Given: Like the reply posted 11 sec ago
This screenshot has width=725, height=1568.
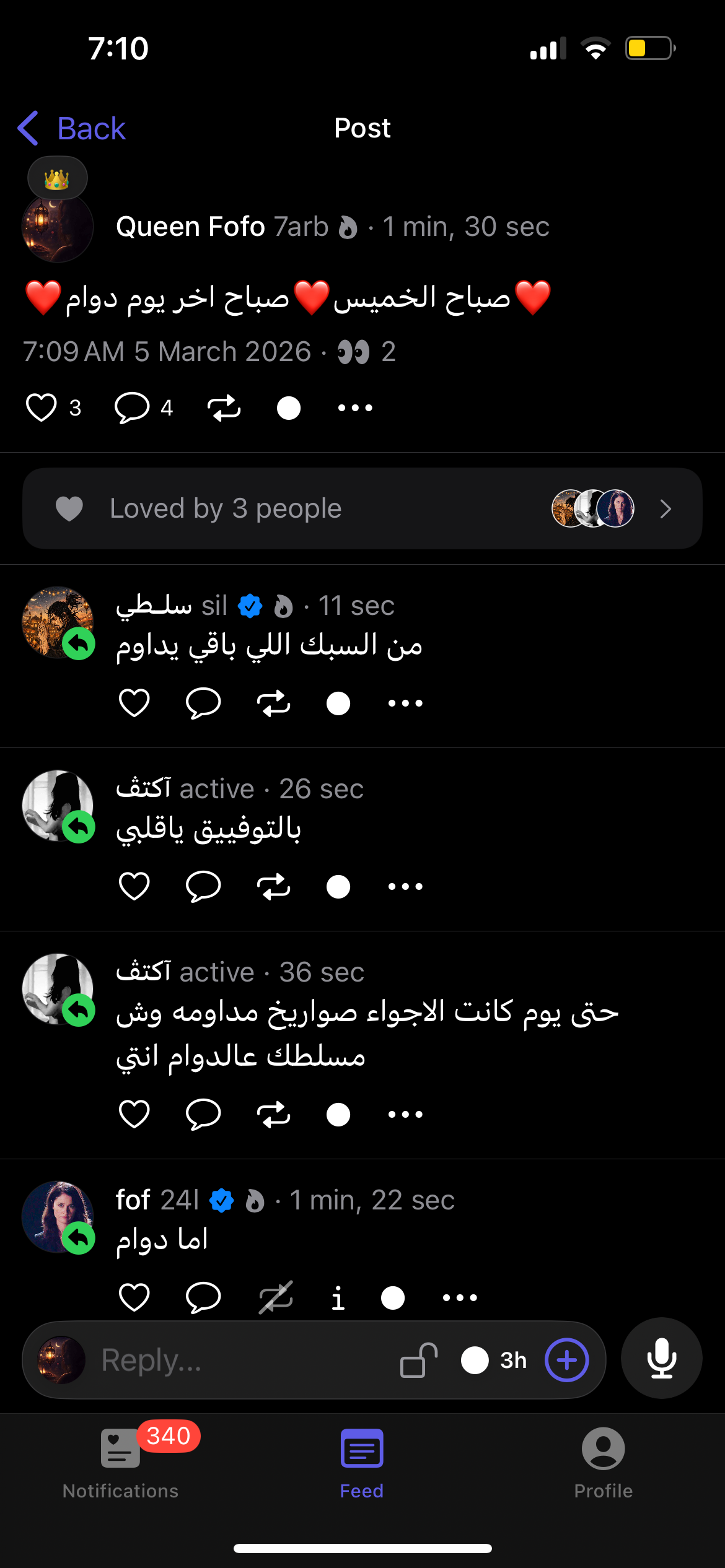Looking at the screenshot, I should point(134,703).
